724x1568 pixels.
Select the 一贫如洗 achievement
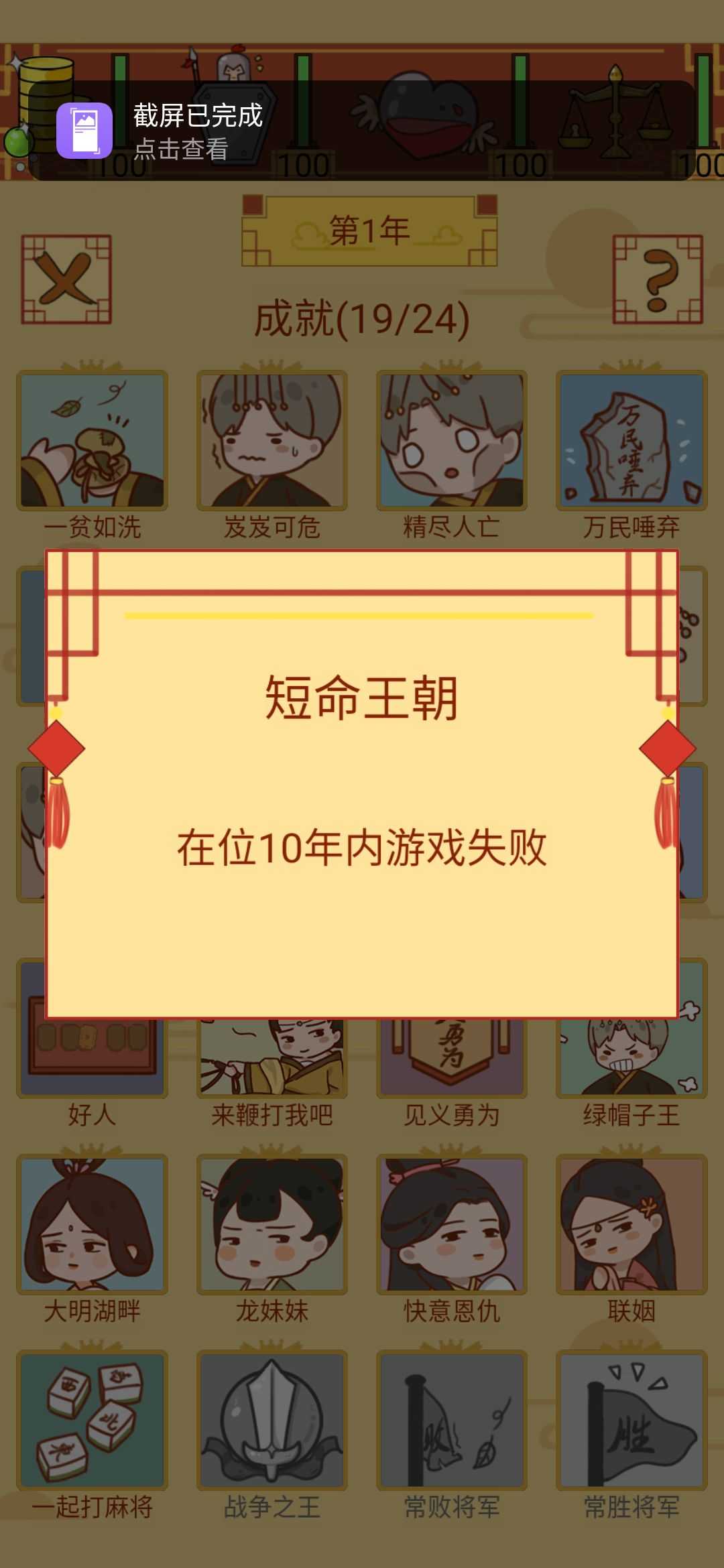(93, 439)
